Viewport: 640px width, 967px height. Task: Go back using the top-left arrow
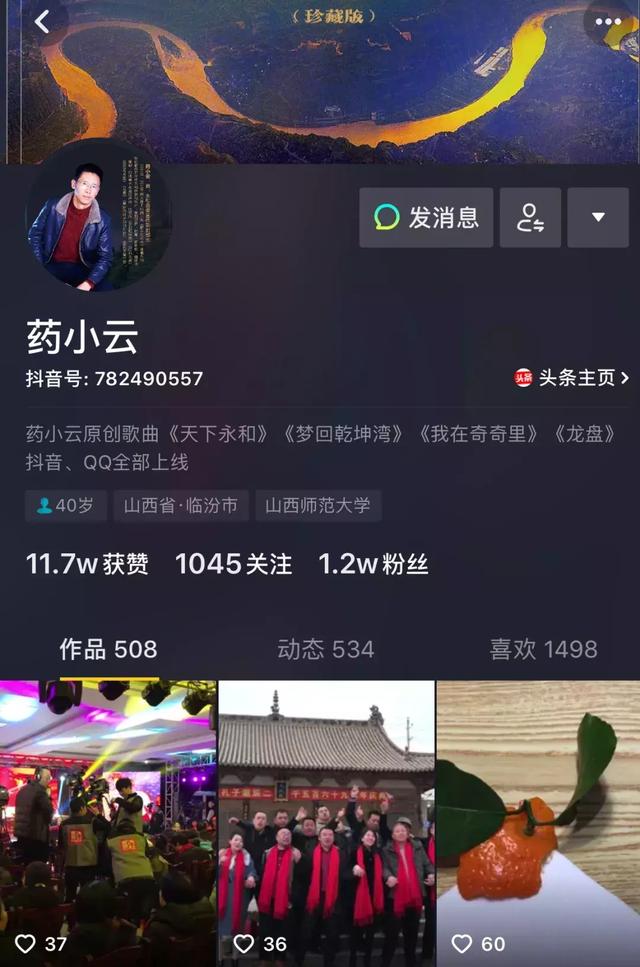pos(42,22)
